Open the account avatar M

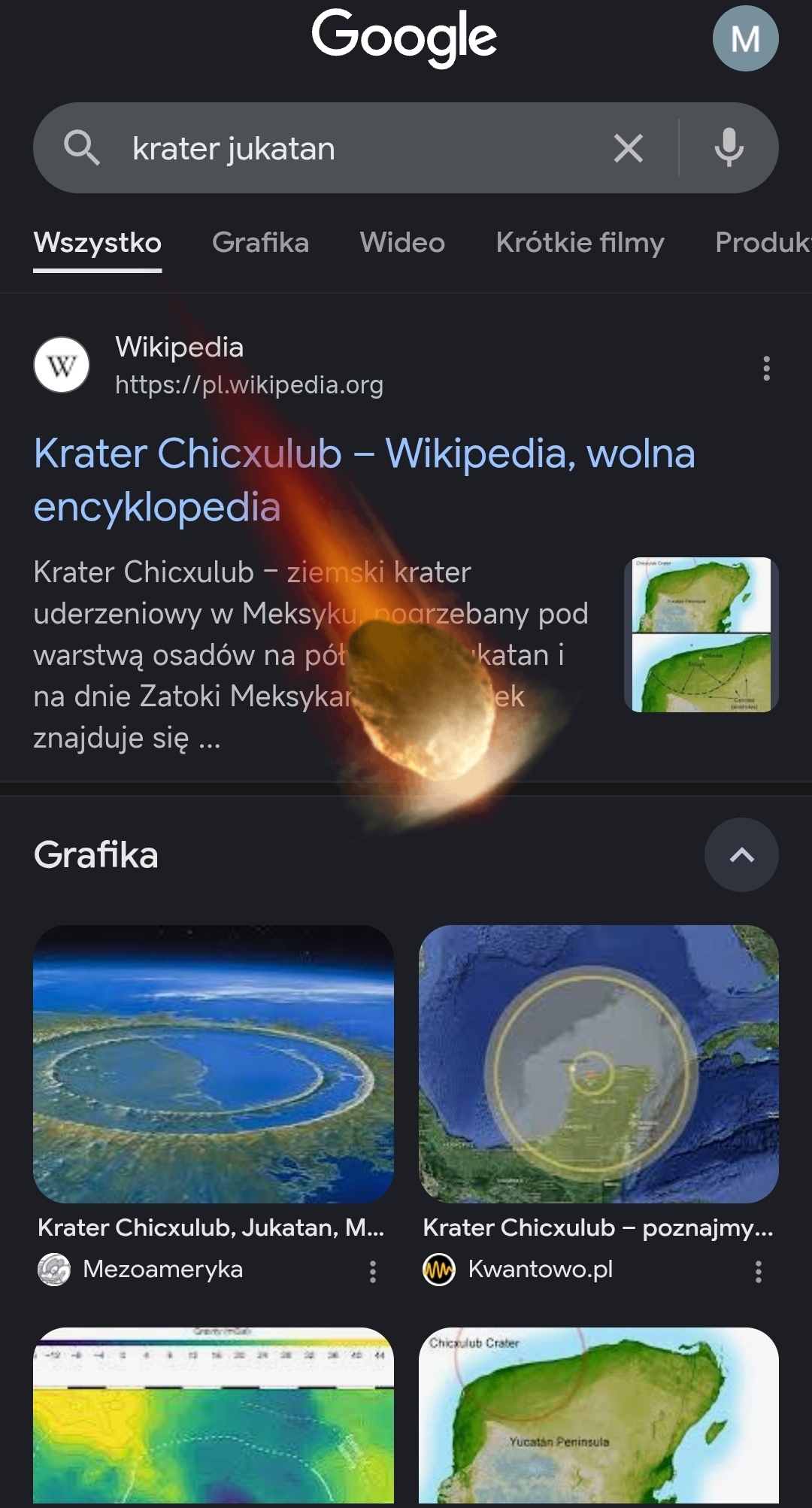[x=744, y=38]
